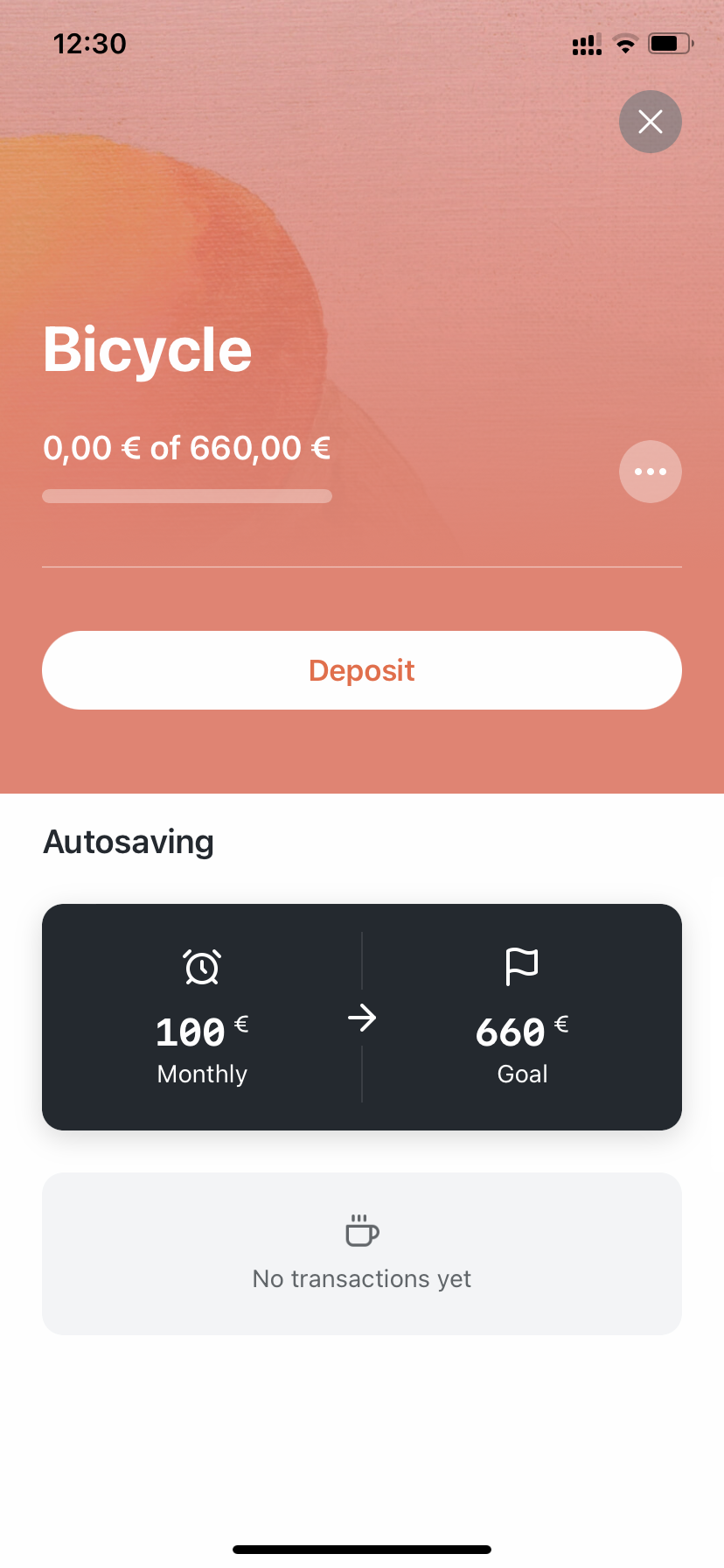Tap the cellular signal bars icon
The image size is (724, 1568).
pos(585,44)
